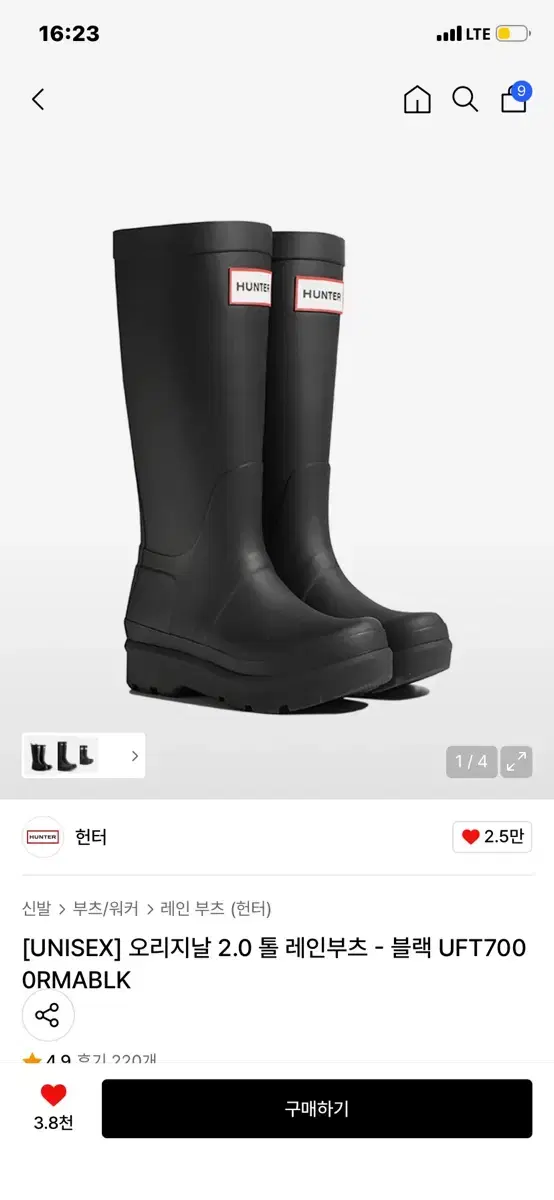554x1200 pixels.
Task: Go back with the top-left arrow
Action: coord(38,99)
